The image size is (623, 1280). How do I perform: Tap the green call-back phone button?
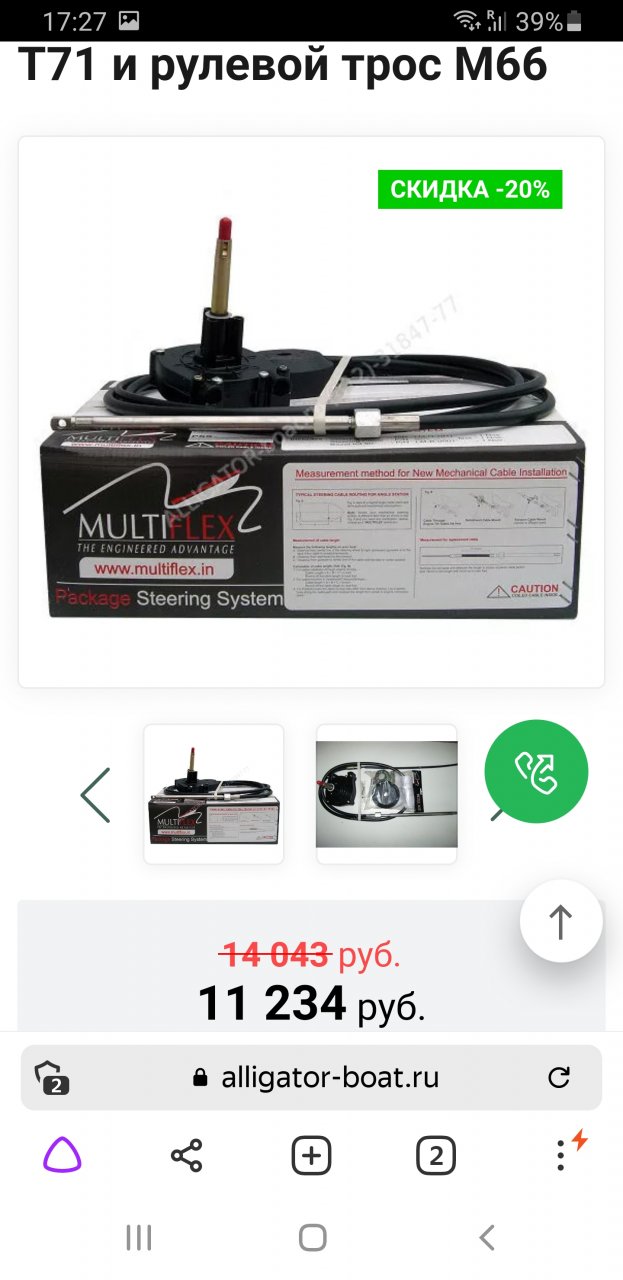(x=536, y=771)
